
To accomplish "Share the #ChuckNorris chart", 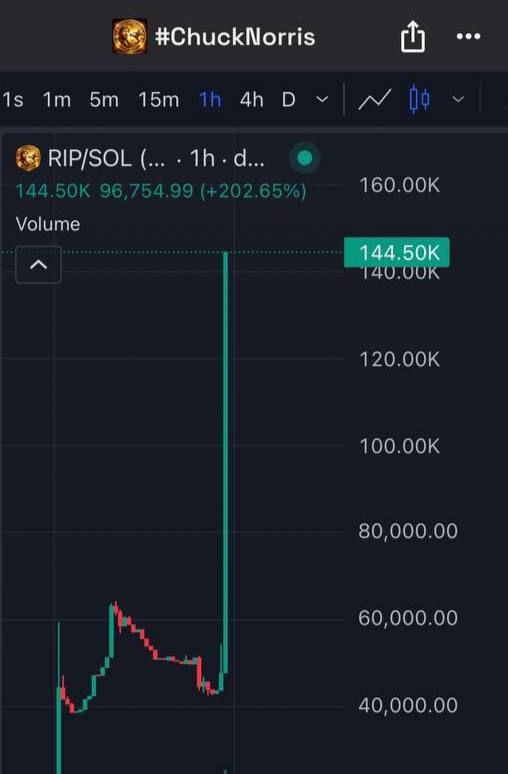I will pos(412,37).
